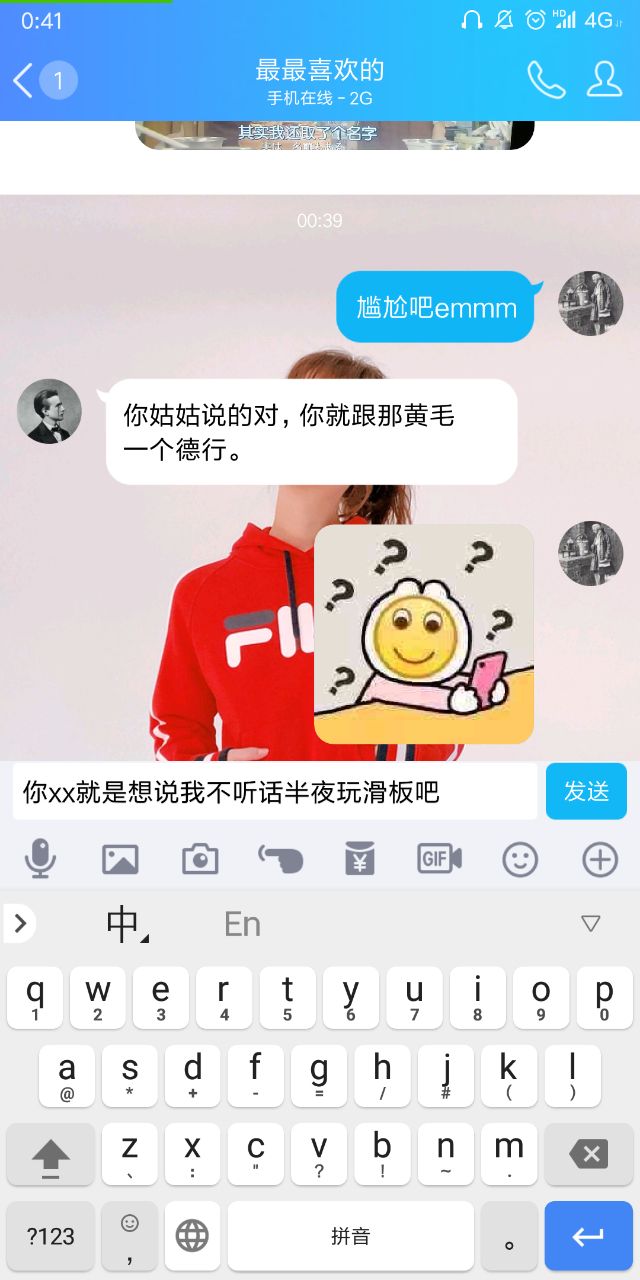Open the red packet option
This screenshot has width=640, height=1280.
pyautogui.click(x=360, y=859)
